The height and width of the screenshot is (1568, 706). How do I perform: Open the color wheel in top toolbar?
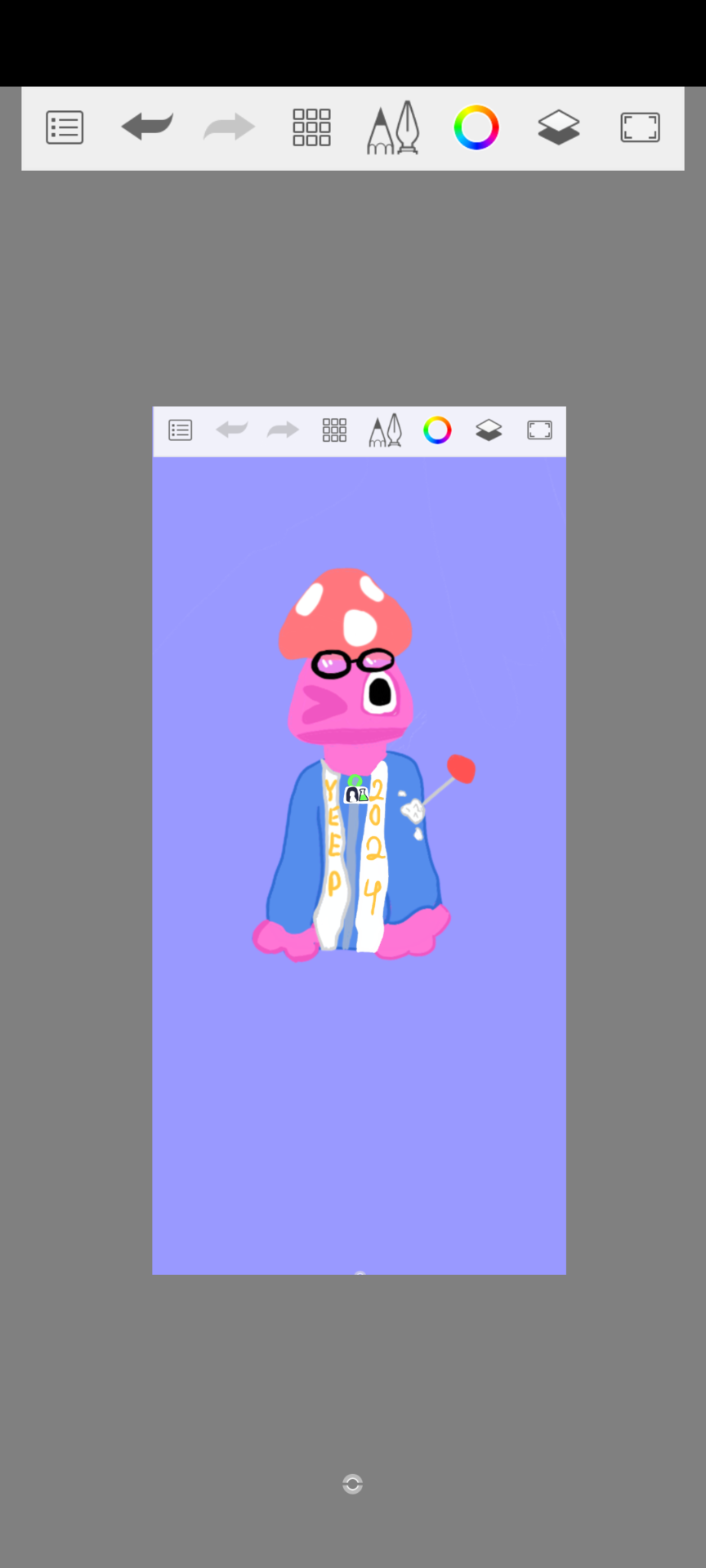(x=476, y=127)
